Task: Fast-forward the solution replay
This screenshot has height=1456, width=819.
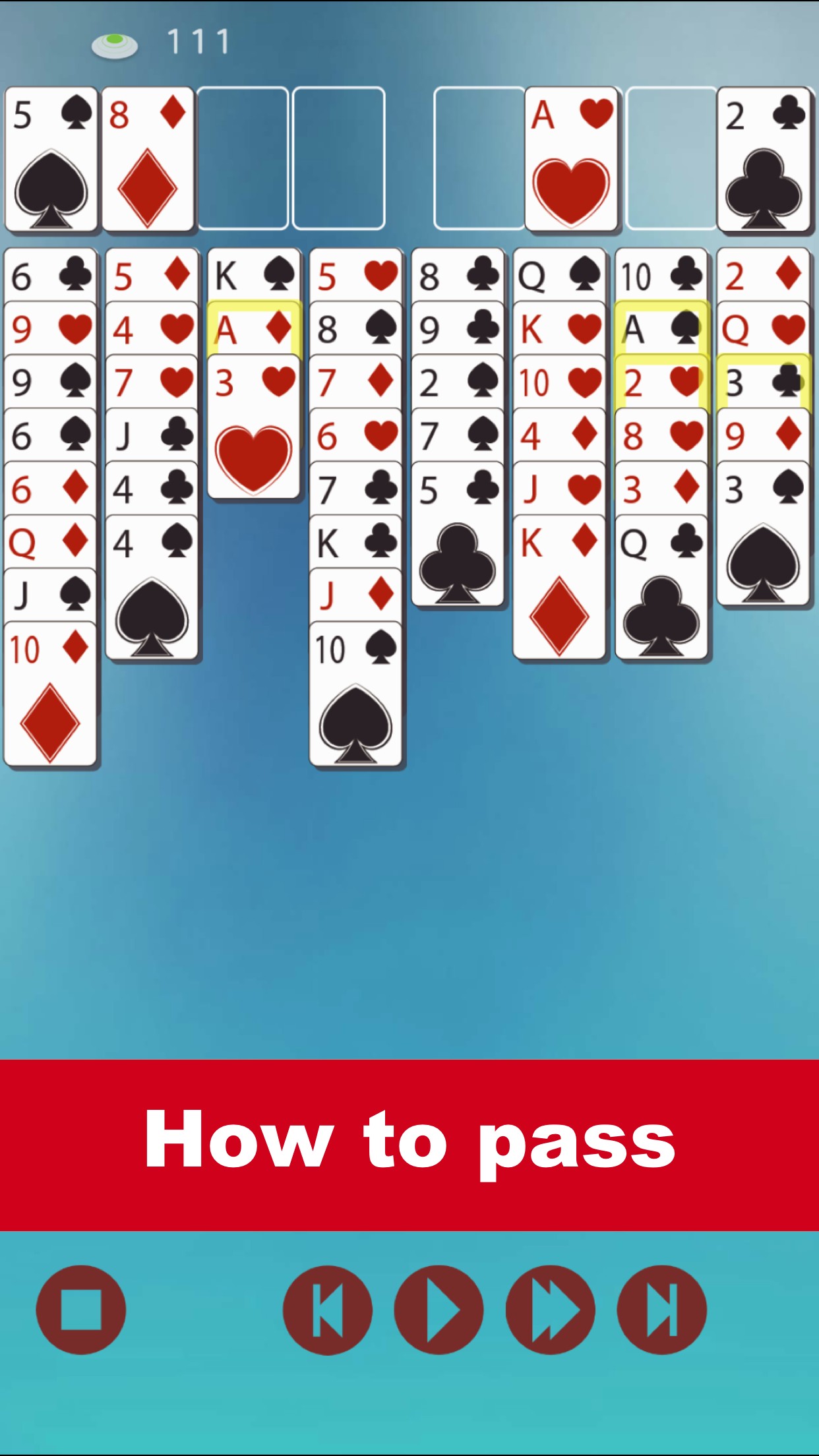Action: point(550,1310)
